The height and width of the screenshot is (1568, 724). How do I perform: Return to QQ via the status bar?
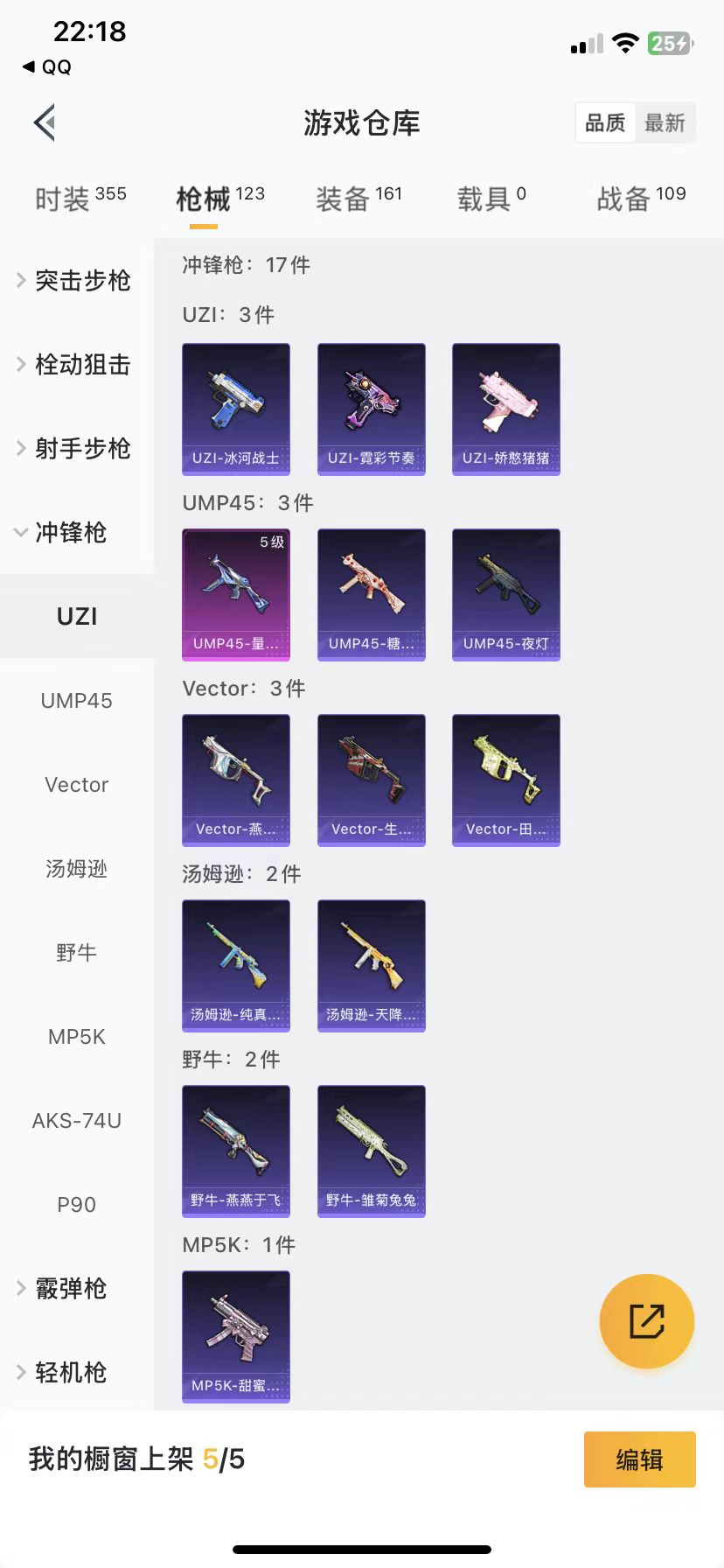(47, 67)
